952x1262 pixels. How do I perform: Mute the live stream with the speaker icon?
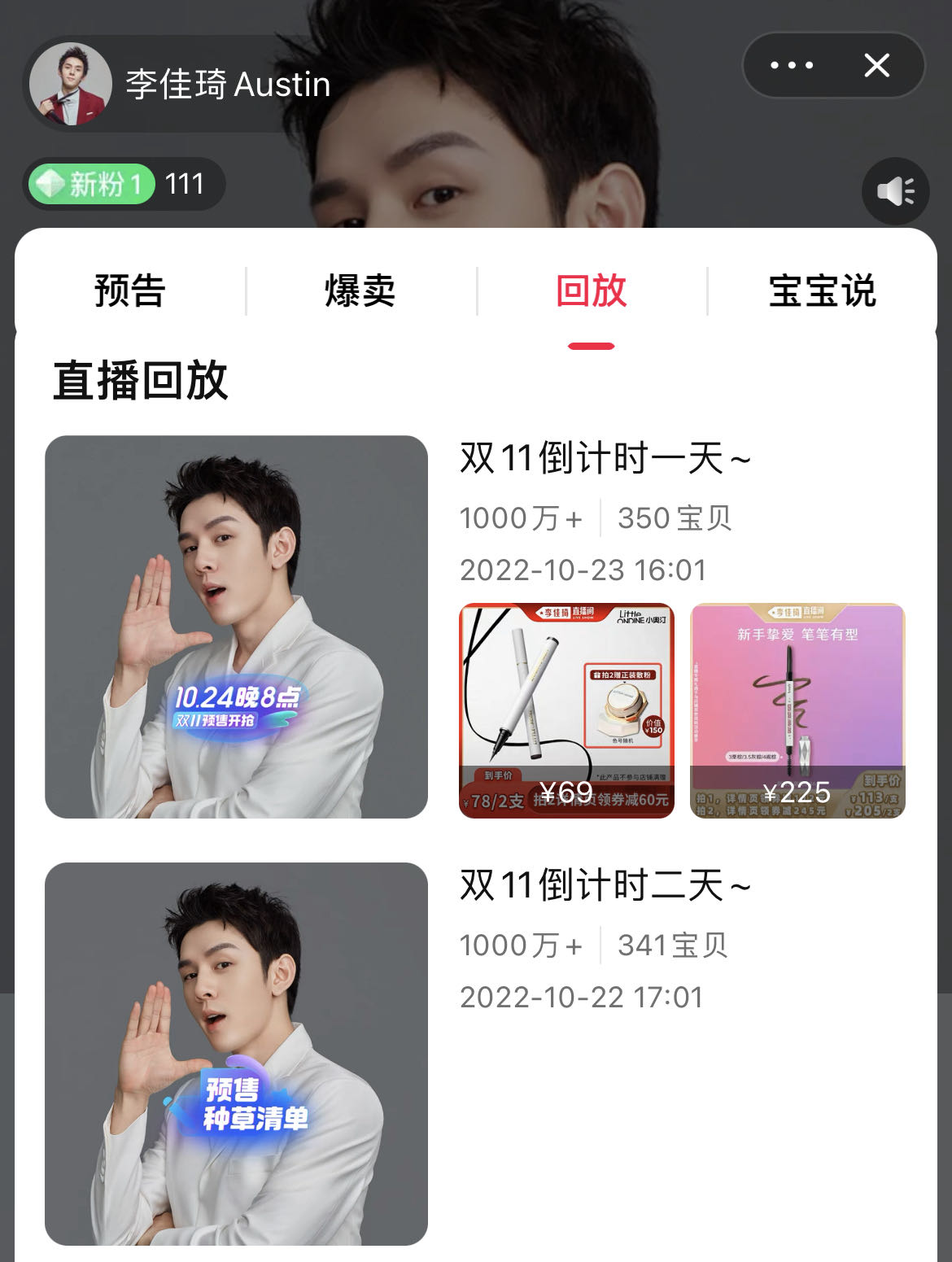pos(895,190)
